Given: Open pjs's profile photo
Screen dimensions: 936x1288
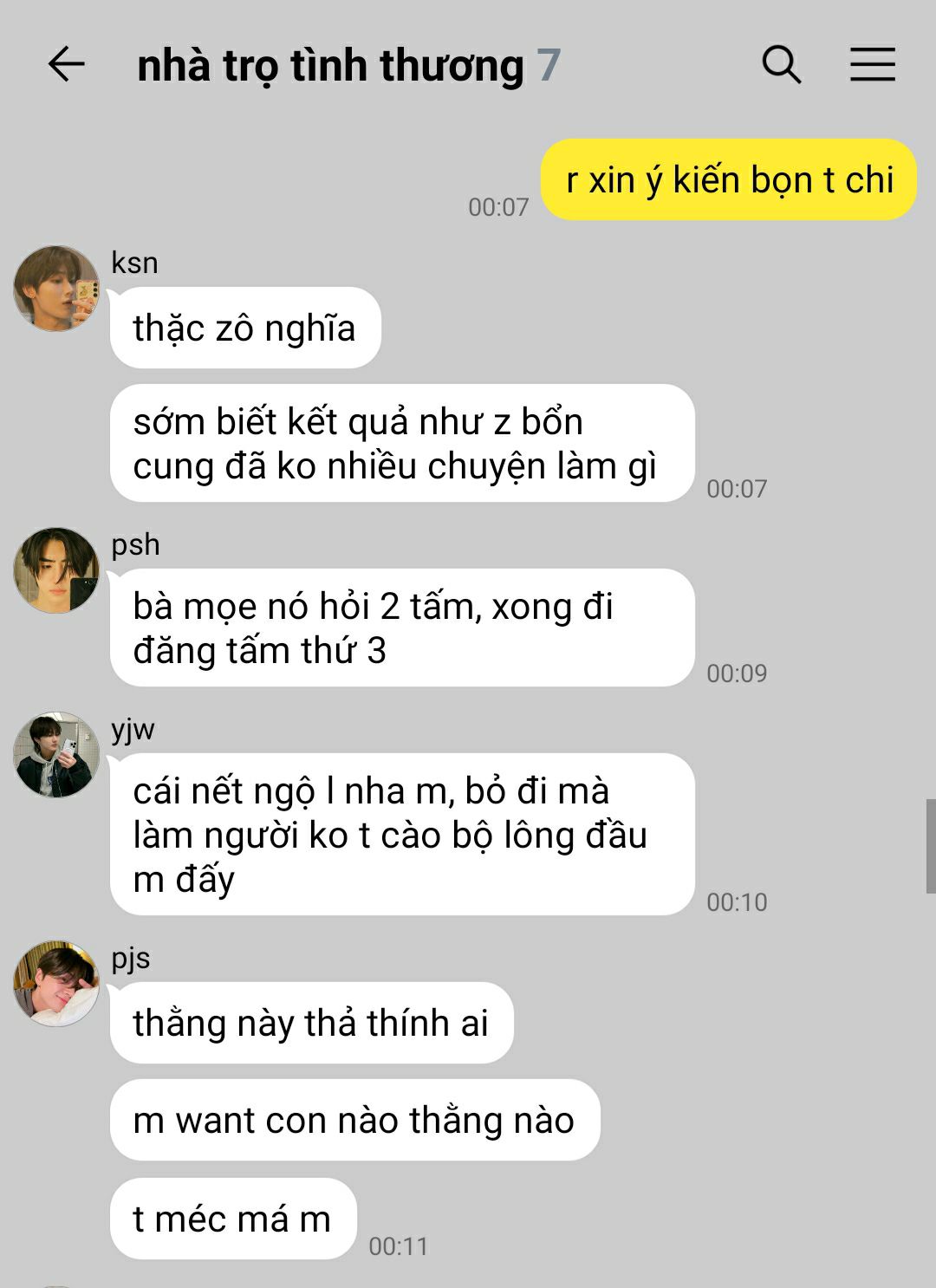Looking at the screenshot, I should (56, 984).
